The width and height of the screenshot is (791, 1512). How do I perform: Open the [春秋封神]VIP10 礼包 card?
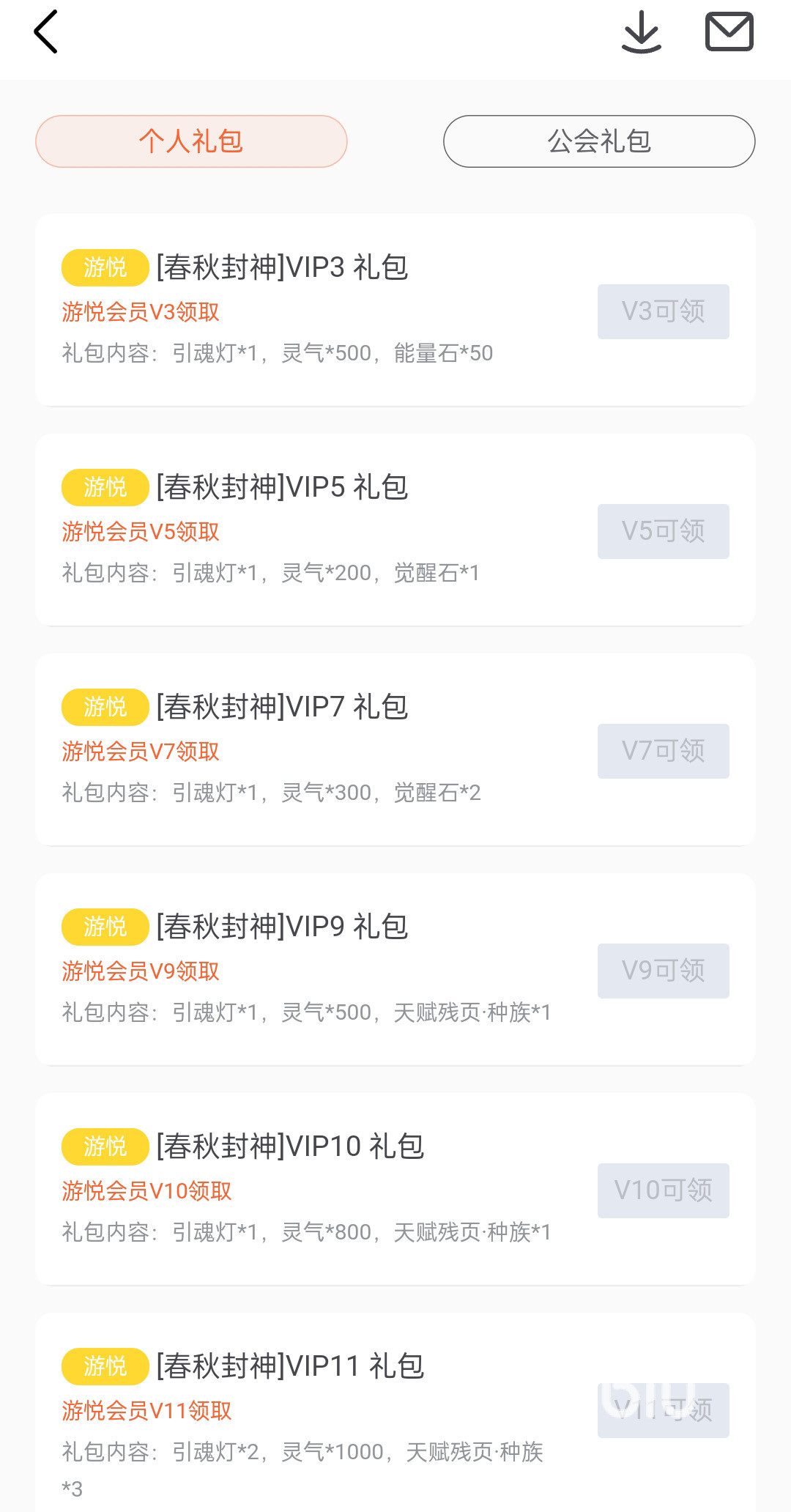click(x=290, y=1146)
